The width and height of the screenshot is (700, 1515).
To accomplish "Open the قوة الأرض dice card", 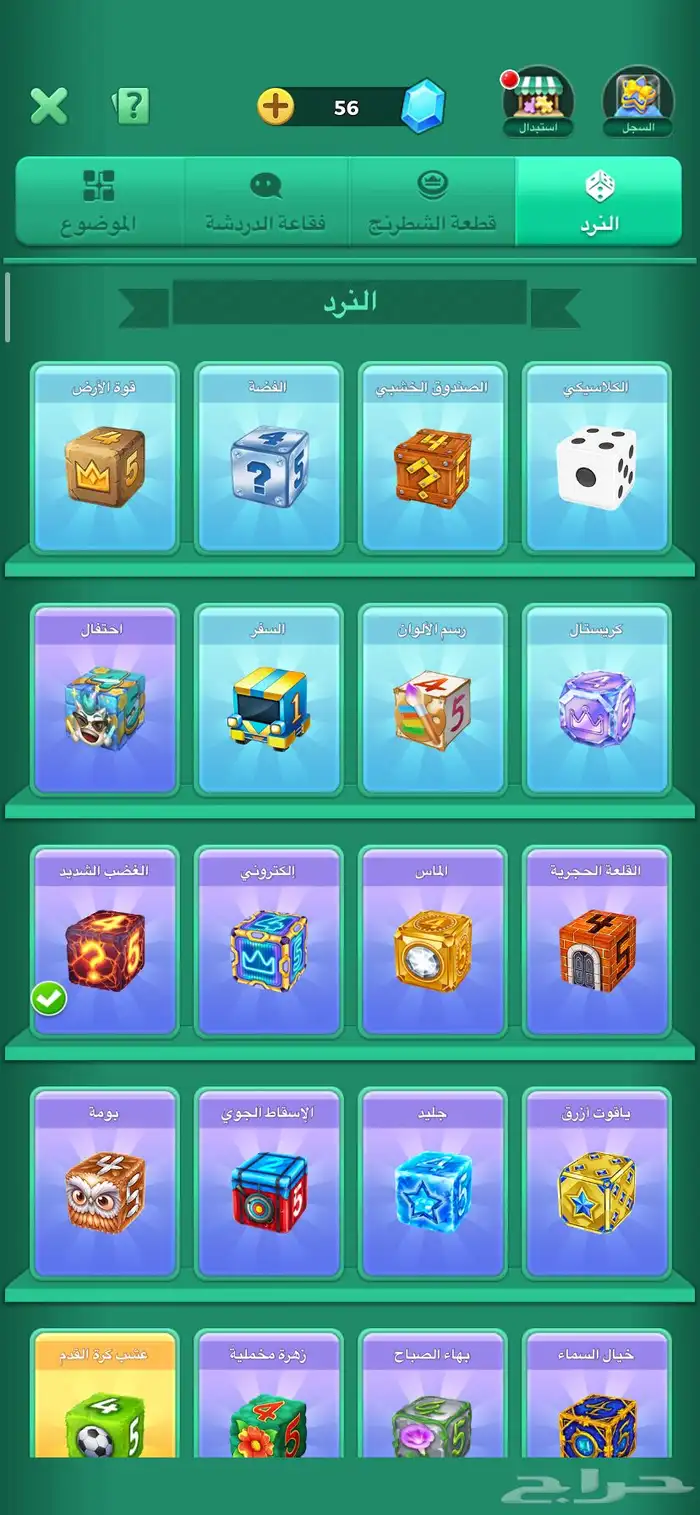I will pyautogui.click(x=105, y=458).
